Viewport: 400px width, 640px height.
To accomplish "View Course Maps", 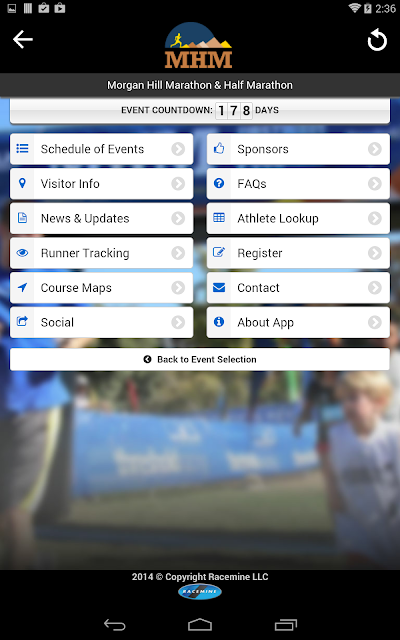I will point(102,288).
